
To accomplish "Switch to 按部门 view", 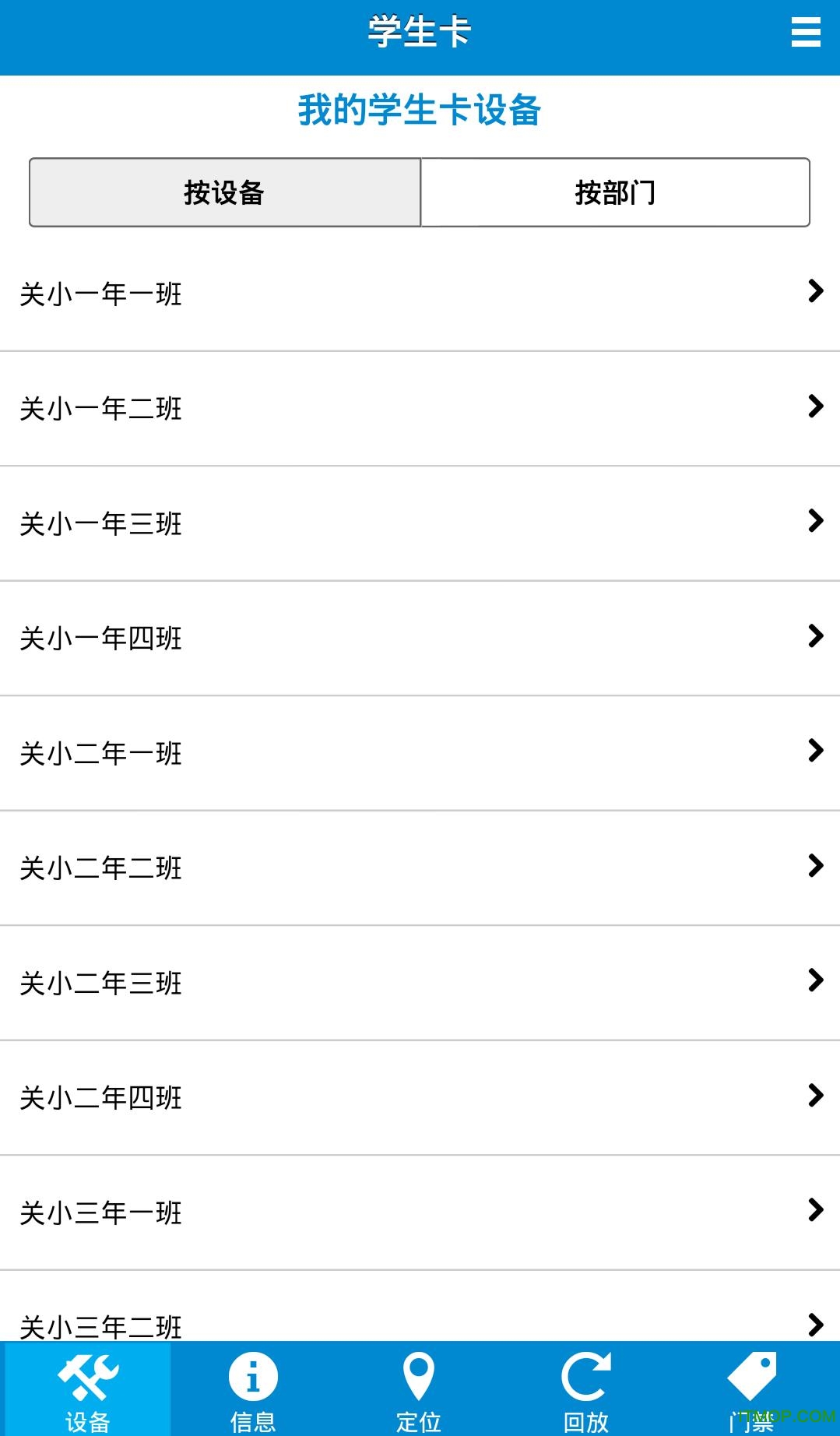I will point(615,192).
